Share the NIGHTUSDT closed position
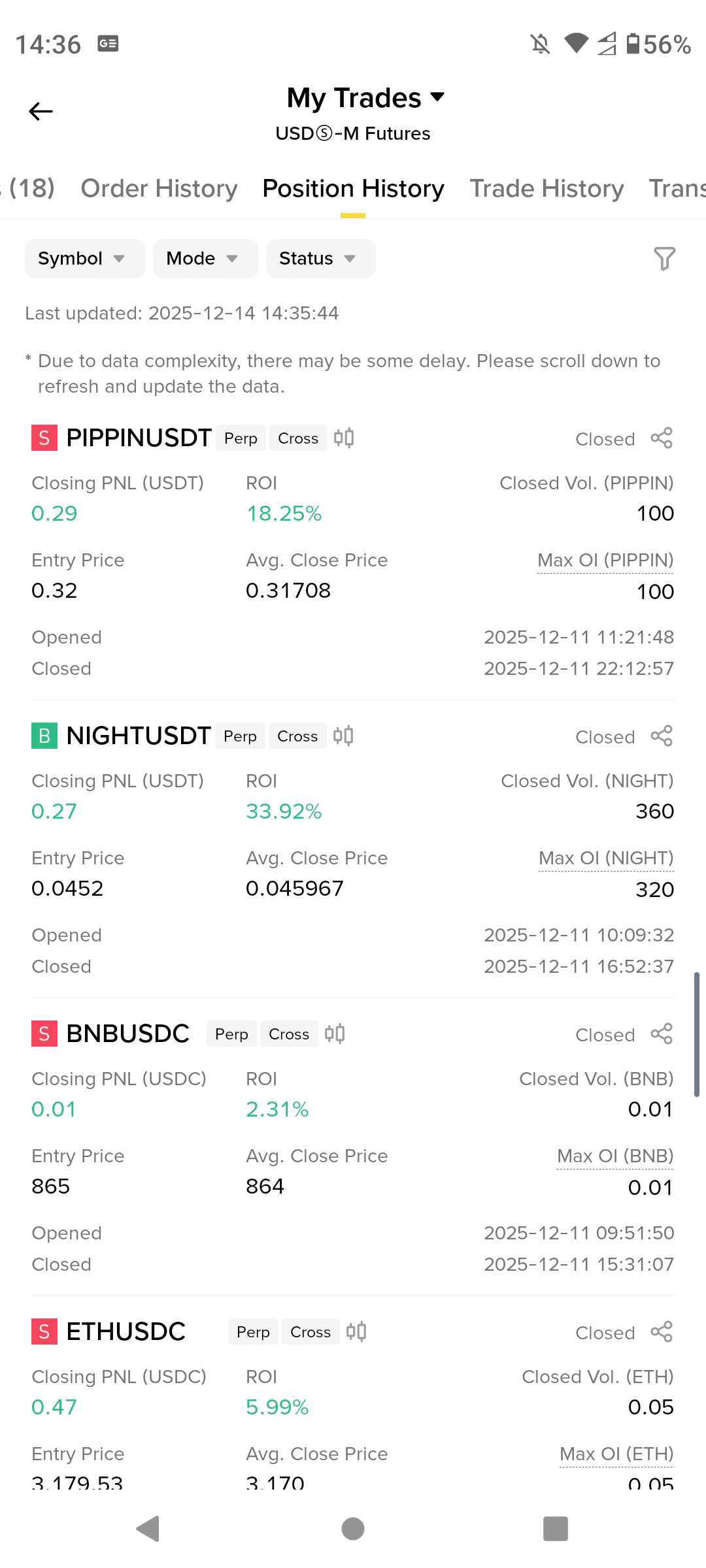This screenshot has height=1568, width=706. (662, 736)
